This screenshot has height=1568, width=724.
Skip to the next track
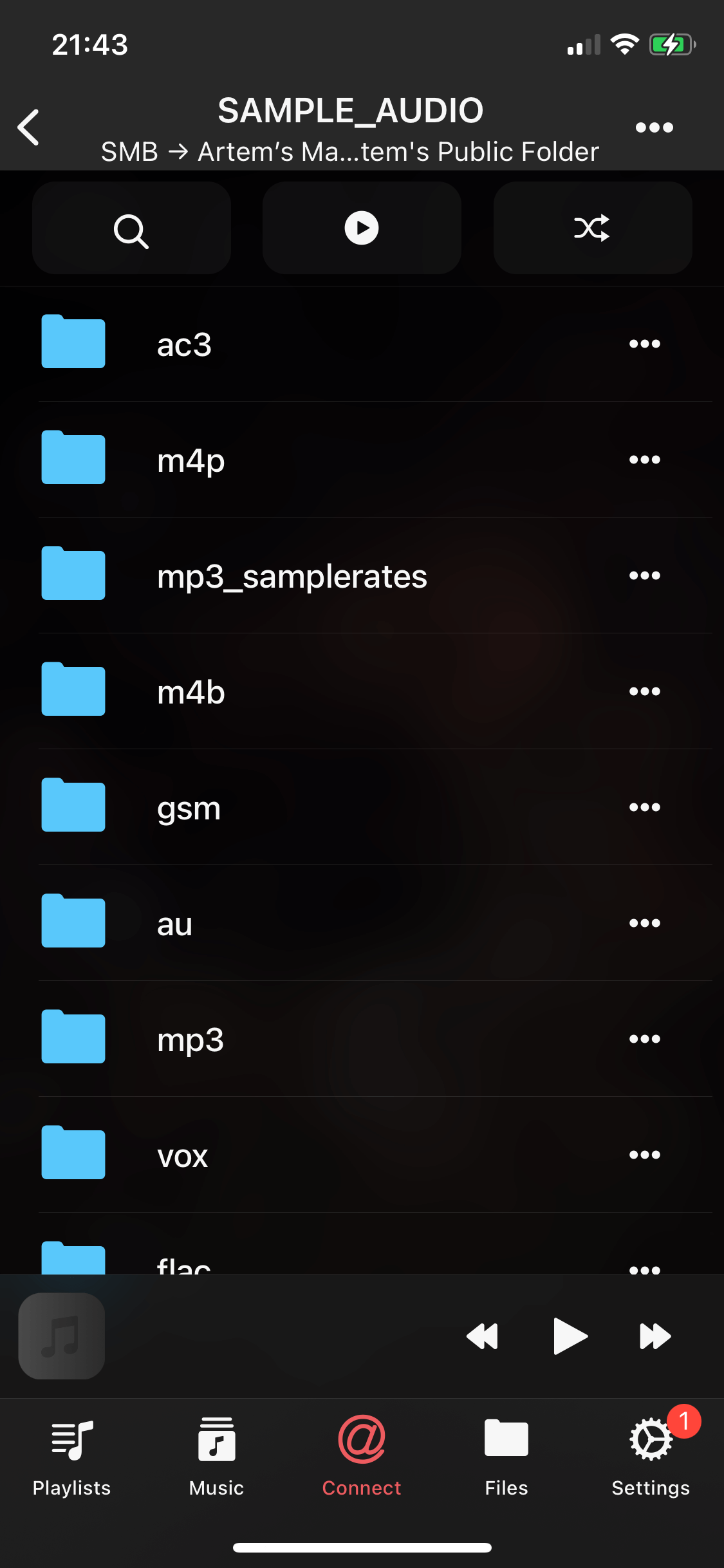pos(654,1336)
